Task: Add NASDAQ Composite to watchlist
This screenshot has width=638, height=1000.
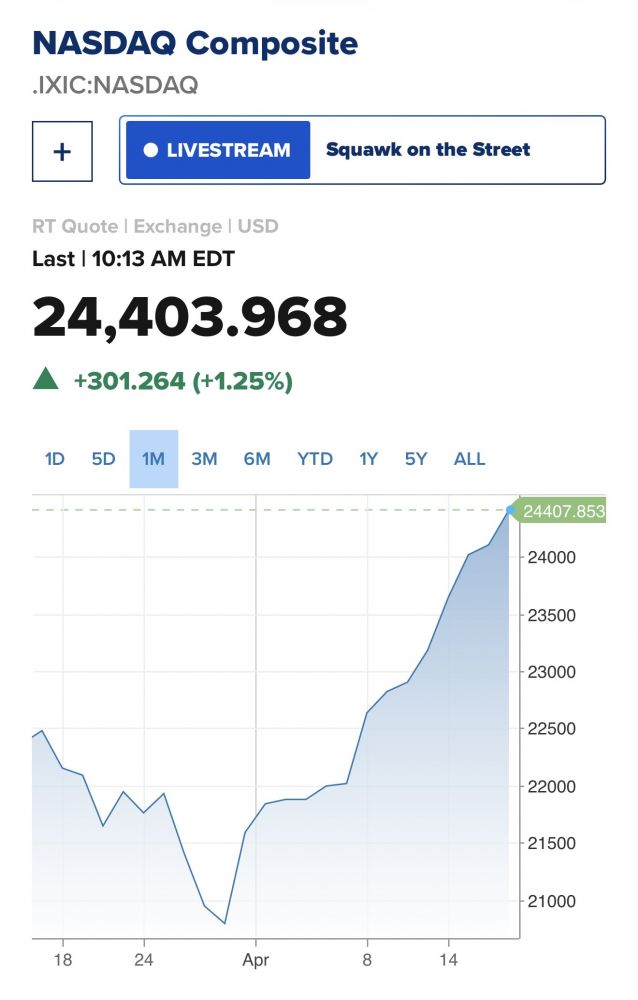Action: pyautogui.click(x=62, y=151)
